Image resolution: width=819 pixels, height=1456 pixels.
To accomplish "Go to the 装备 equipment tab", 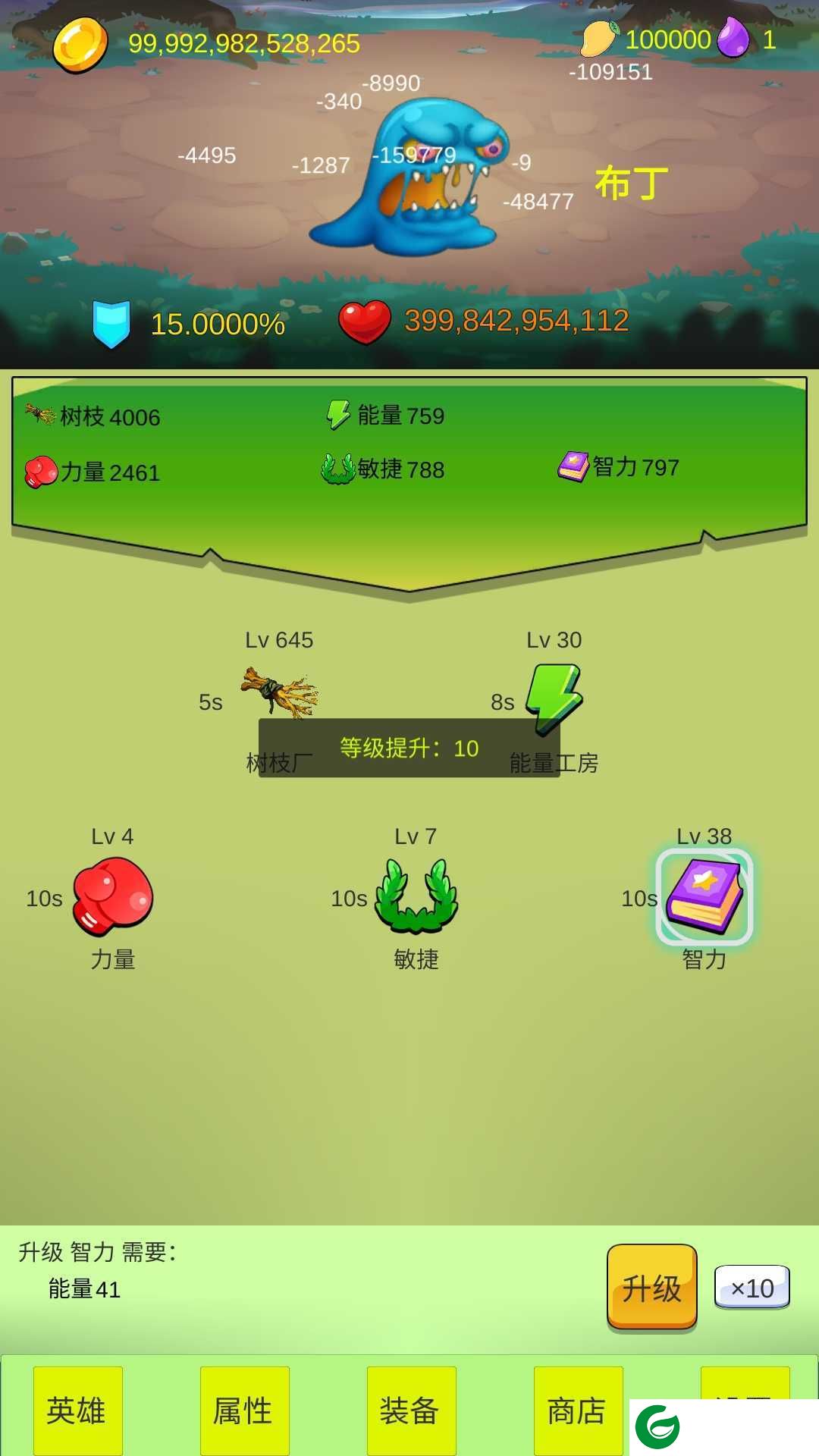I will [x=411, y=1410].
